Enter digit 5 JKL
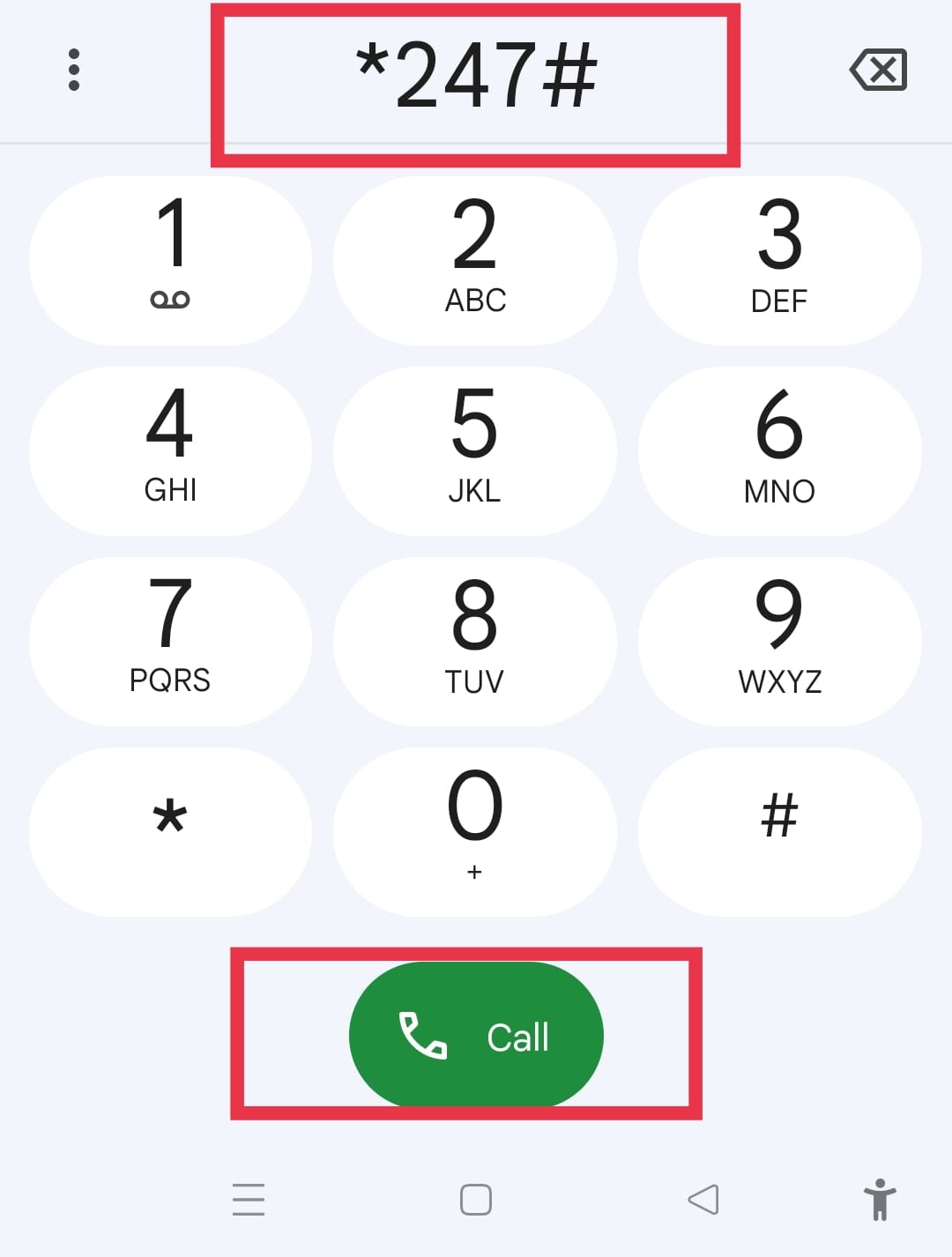The image size is (952, 1257). tap(475, 450)
